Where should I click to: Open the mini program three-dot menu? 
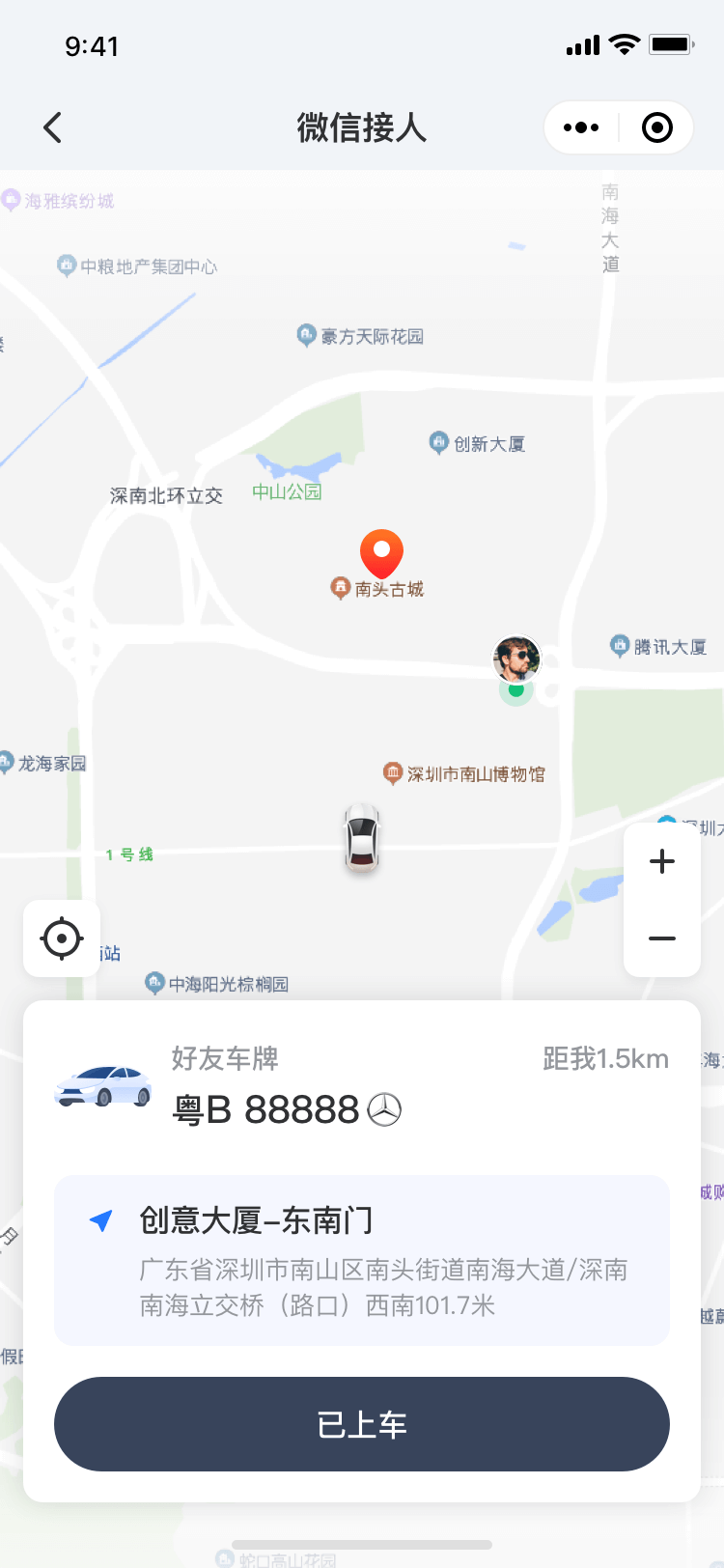coord(581,127)
